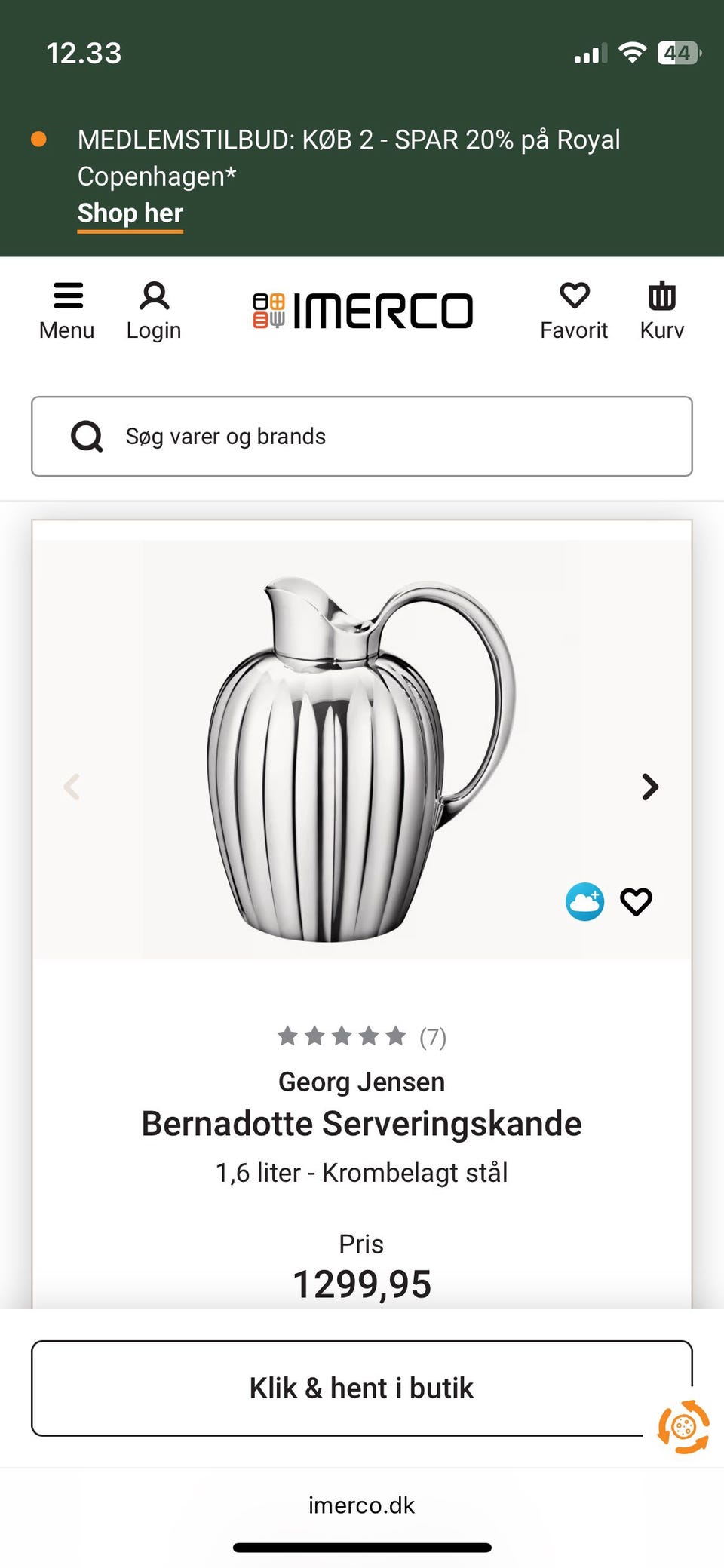Viewport: 724px width, 1568px height.
Task: Show next product image with right arrow
Action: pos(649,787)
